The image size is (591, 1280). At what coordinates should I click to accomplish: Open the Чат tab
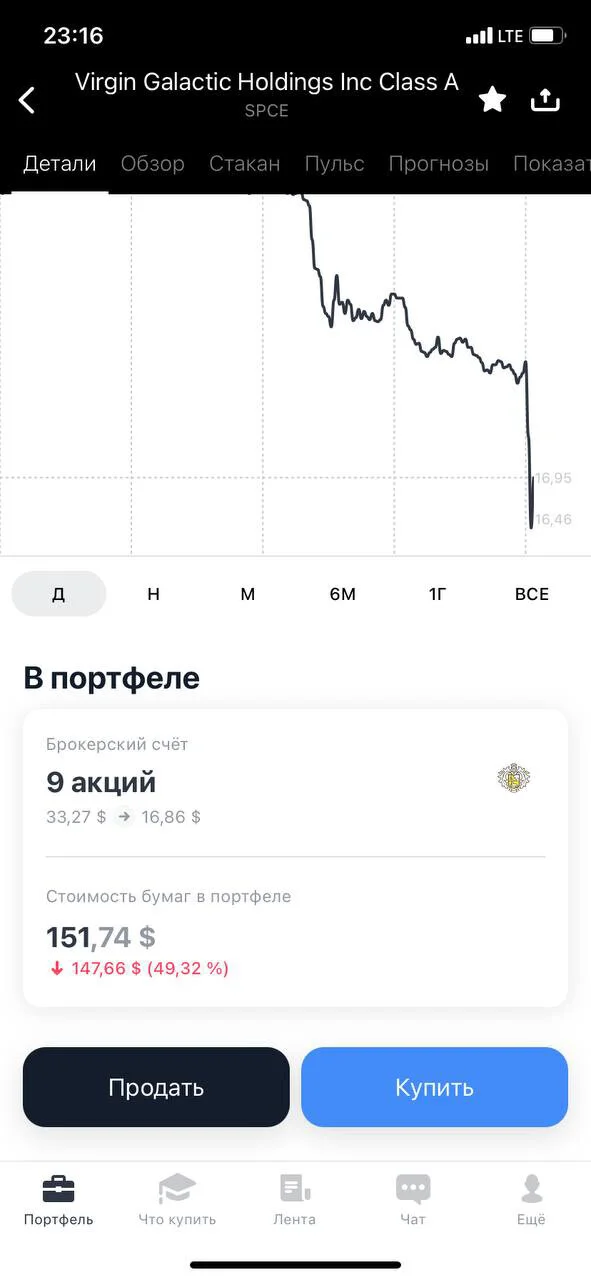(x=413, y=1199)
